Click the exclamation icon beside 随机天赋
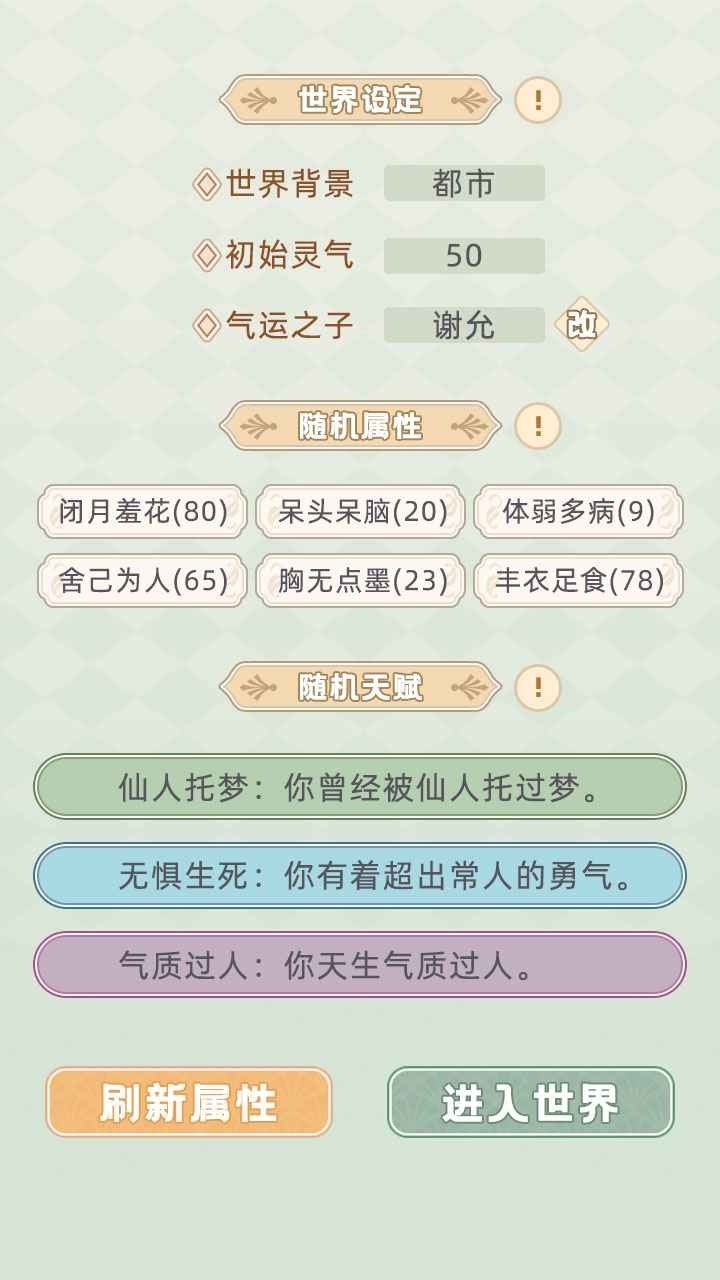 [537, 687]
